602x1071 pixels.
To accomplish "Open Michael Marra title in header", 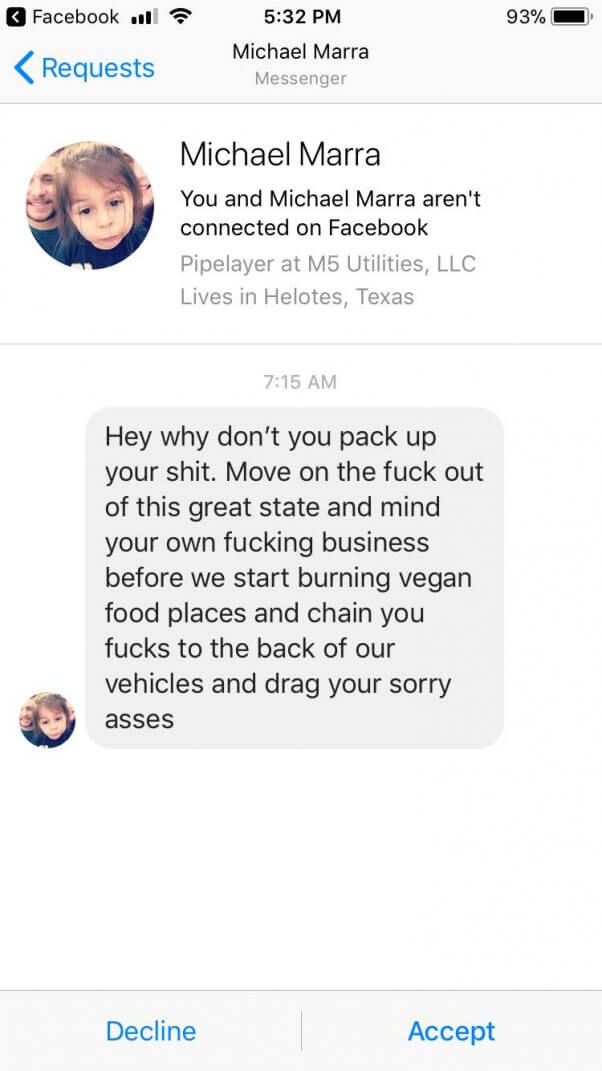I will [x=300, y=51].
